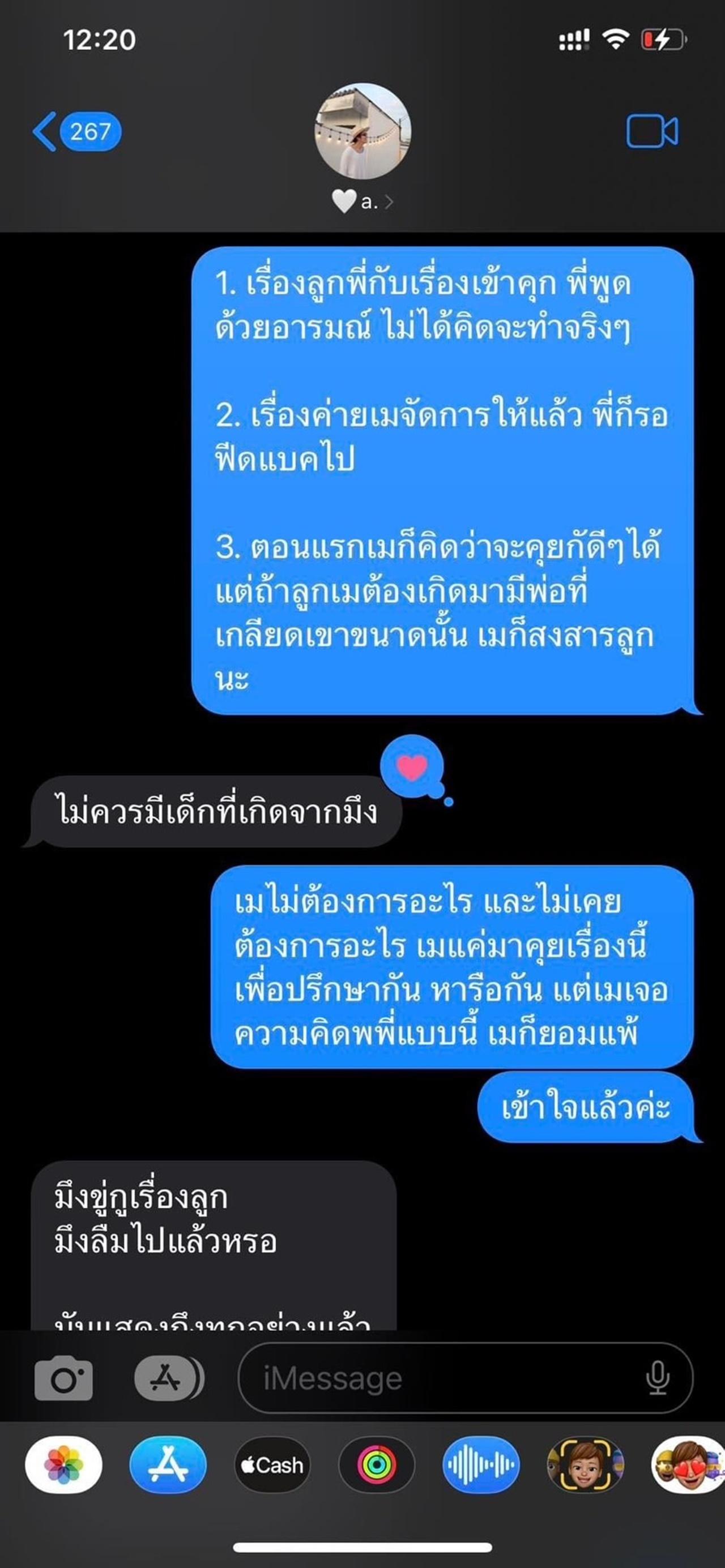
Task: Start a FaceTime video call
Action: [x=652, y=131]
